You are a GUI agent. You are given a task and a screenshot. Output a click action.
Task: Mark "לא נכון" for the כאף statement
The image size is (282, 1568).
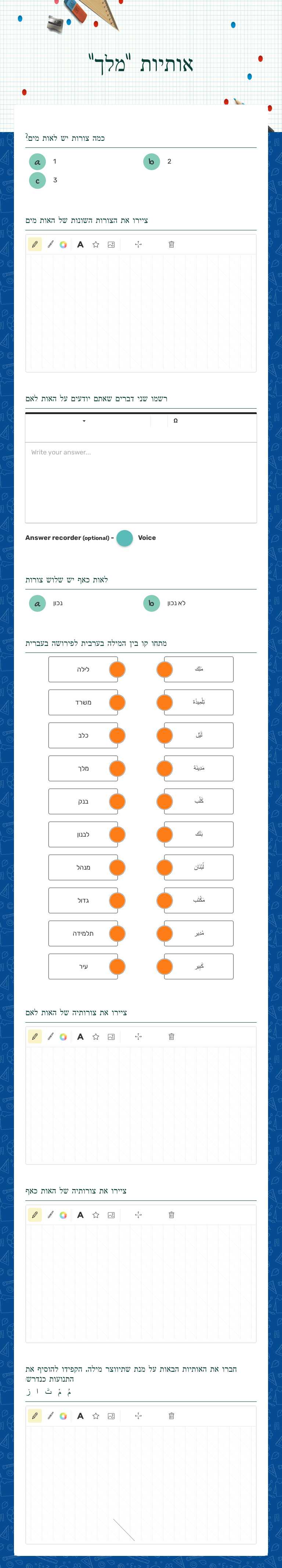pyautogui.click(x=152, y=603)
